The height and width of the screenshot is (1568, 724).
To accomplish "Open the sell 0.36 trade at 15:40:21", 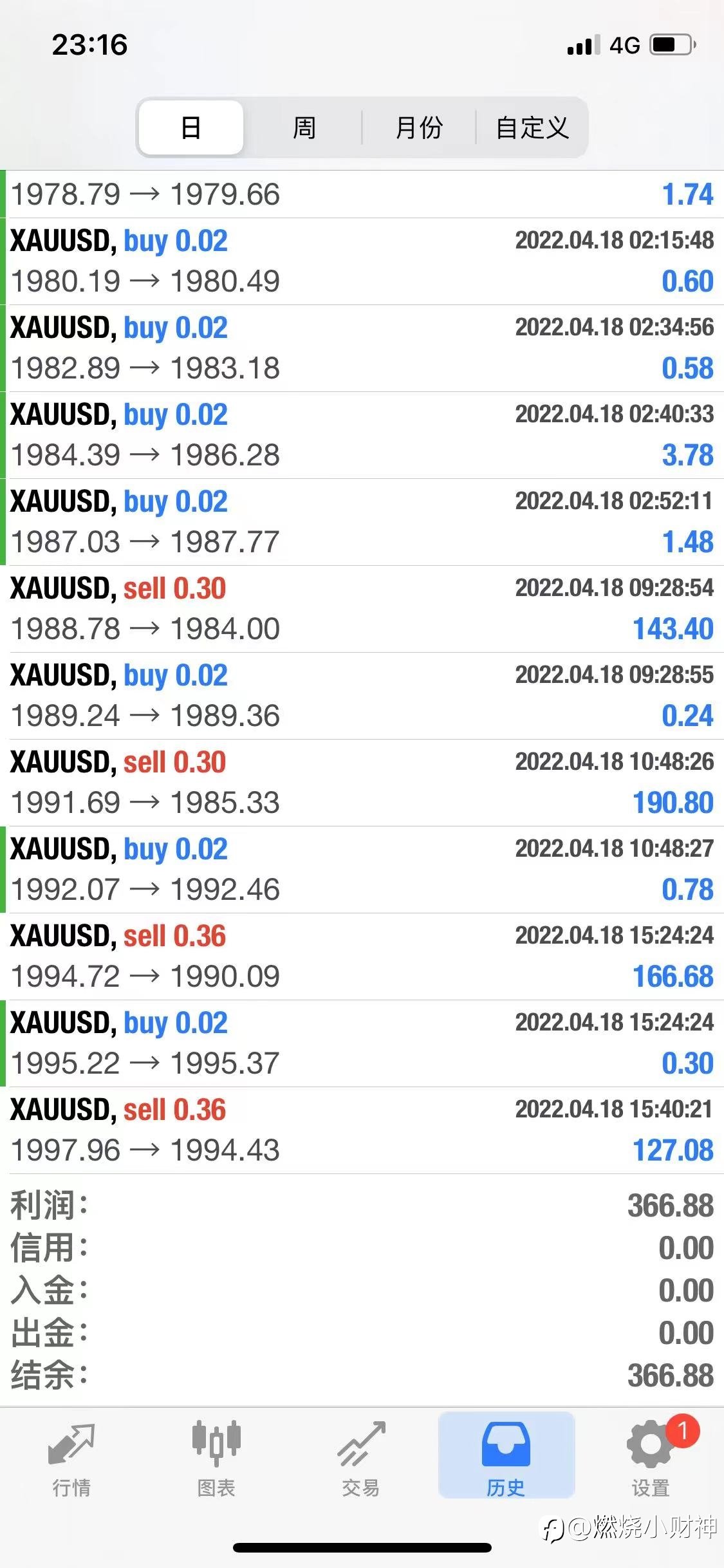I will point(362,1130).
